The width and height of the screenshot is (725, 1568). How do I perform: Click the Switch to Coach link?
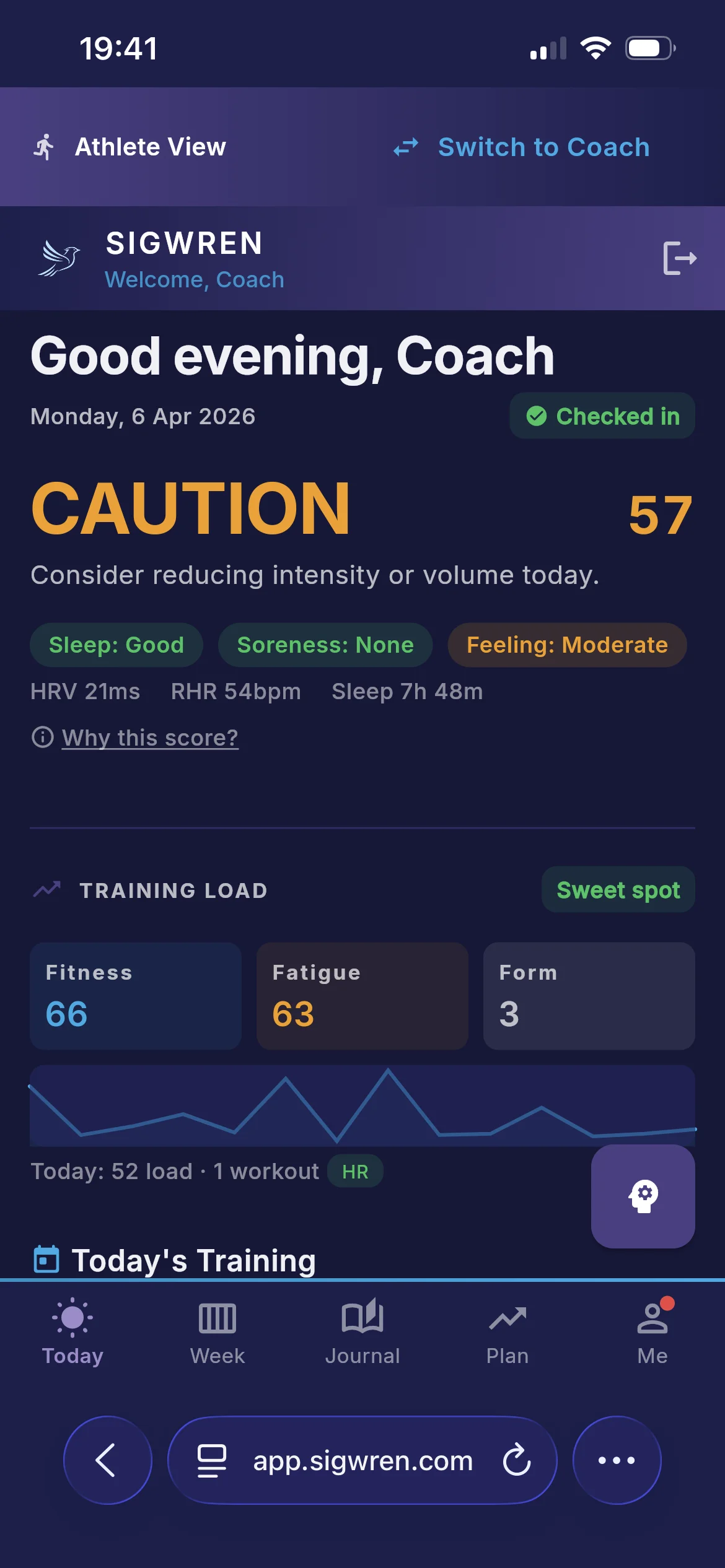tap(543, 147)
